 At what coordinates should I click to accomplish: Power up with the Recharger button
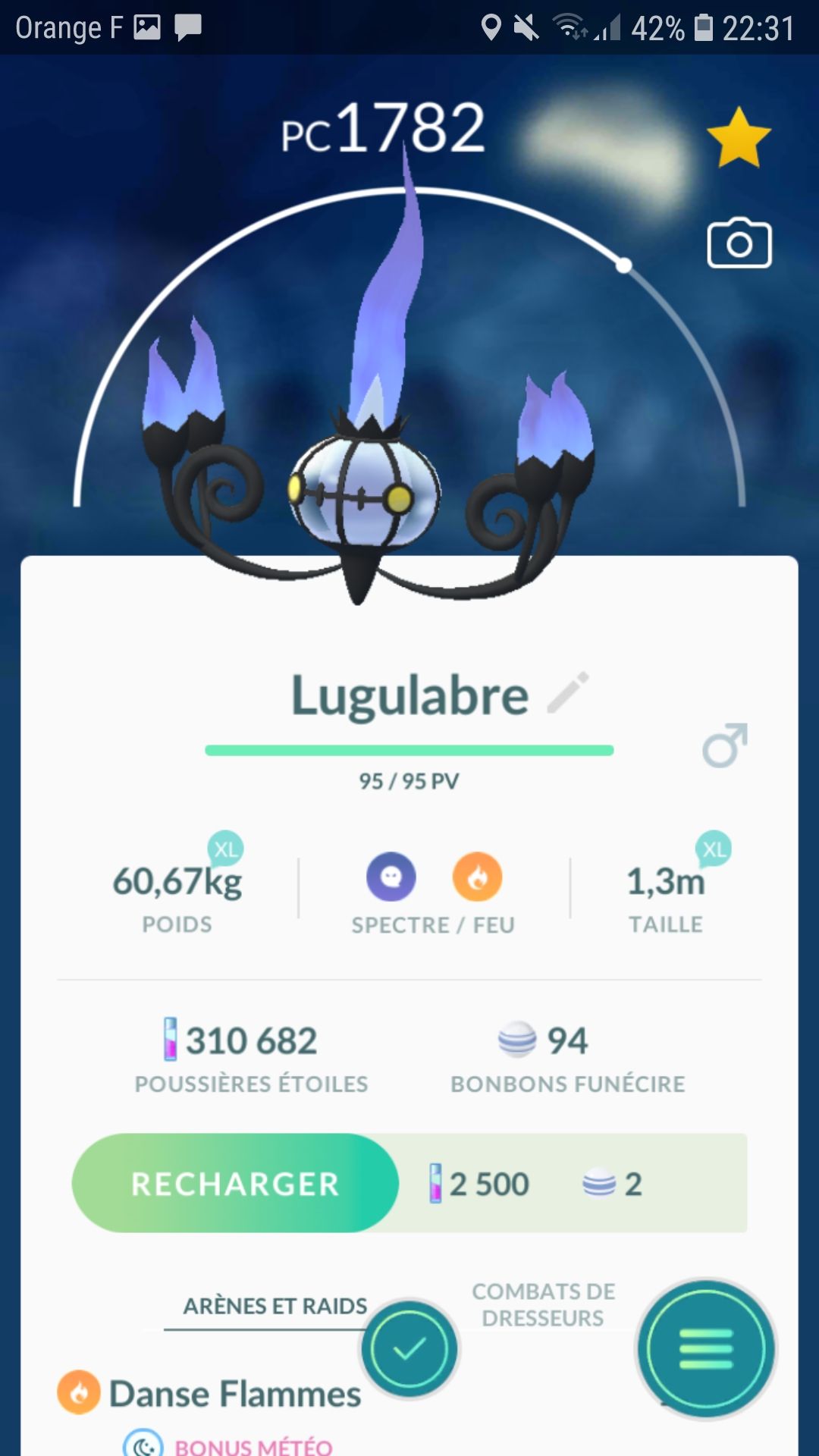[x=235, y=1183]
